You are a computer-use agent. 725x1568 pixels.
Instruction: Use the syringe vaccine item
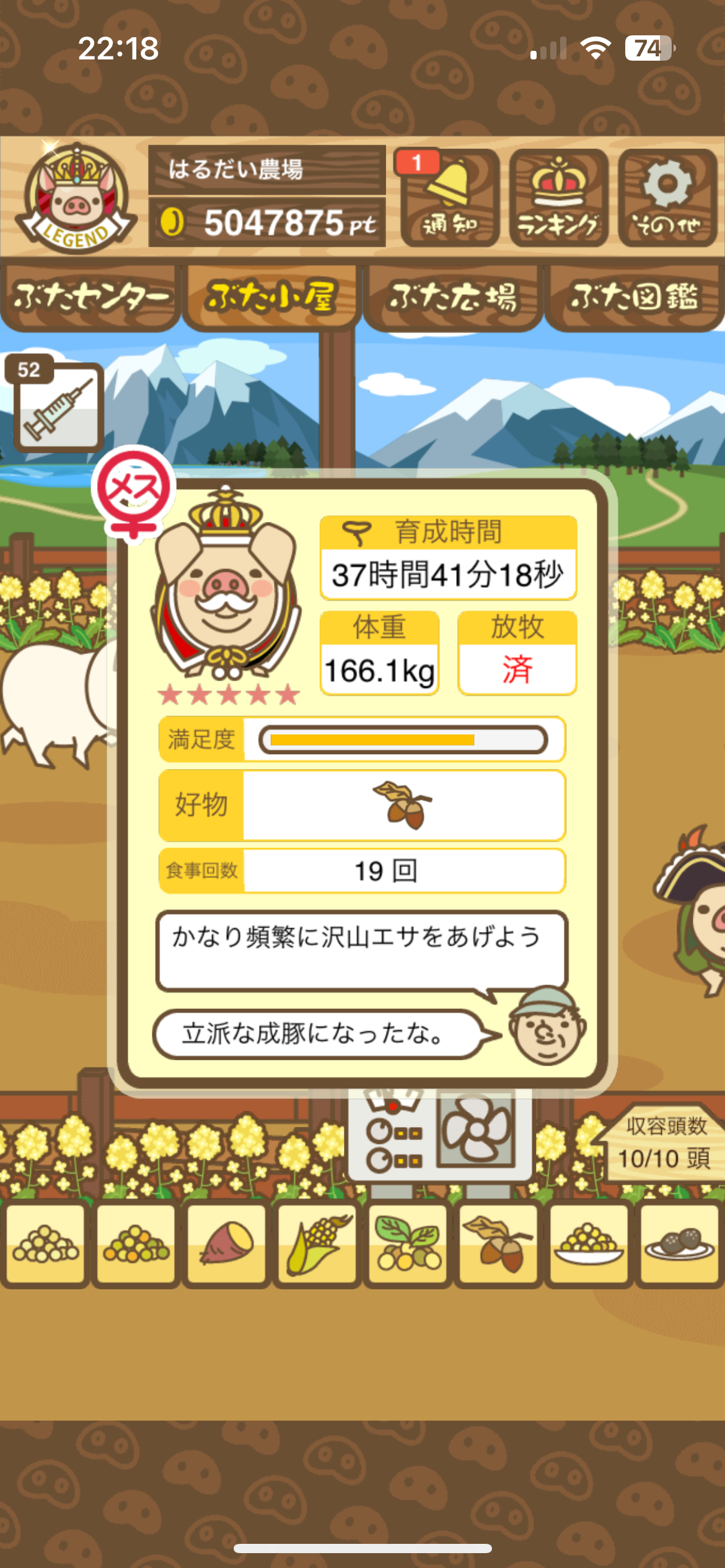point(58,407)
